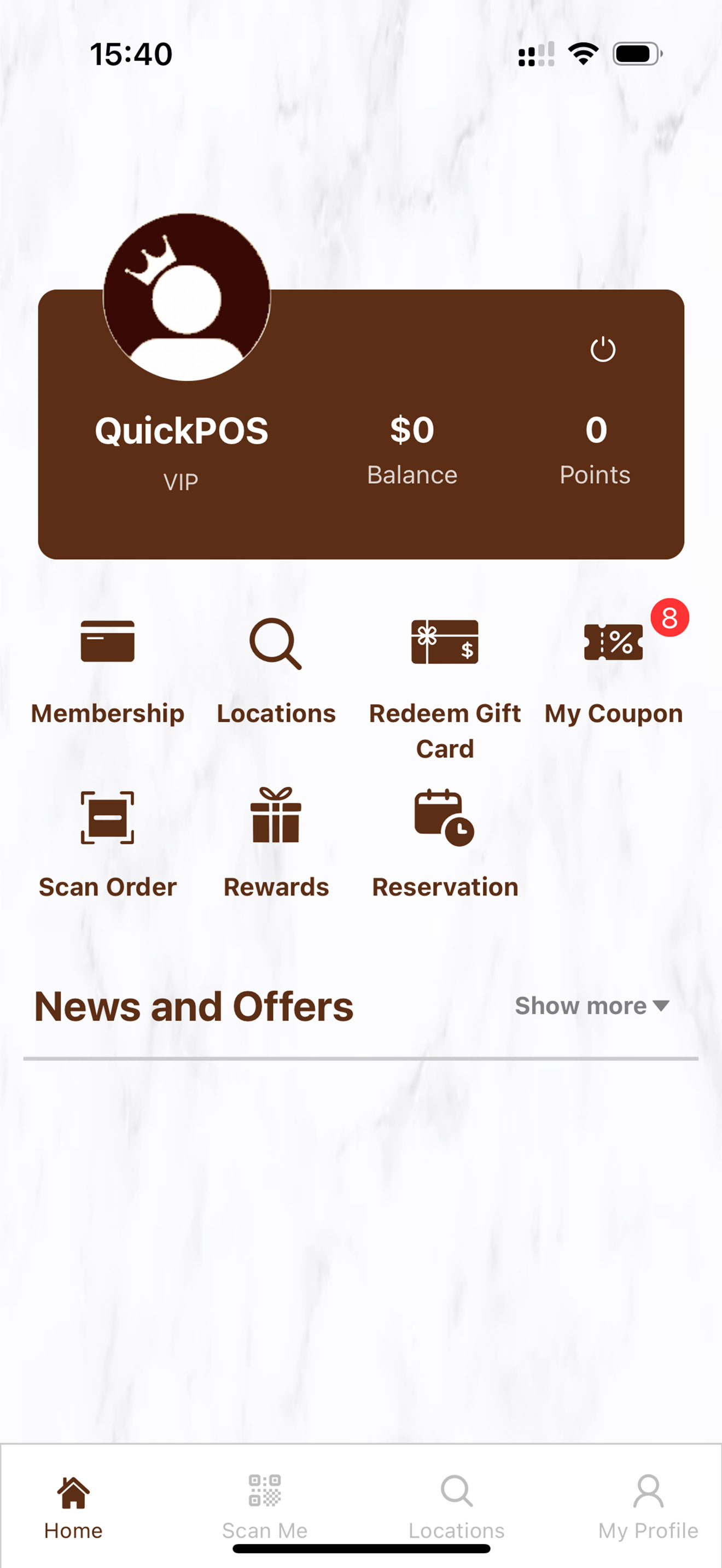
Task: Go to the Home tab
Action: point(73,1507)
